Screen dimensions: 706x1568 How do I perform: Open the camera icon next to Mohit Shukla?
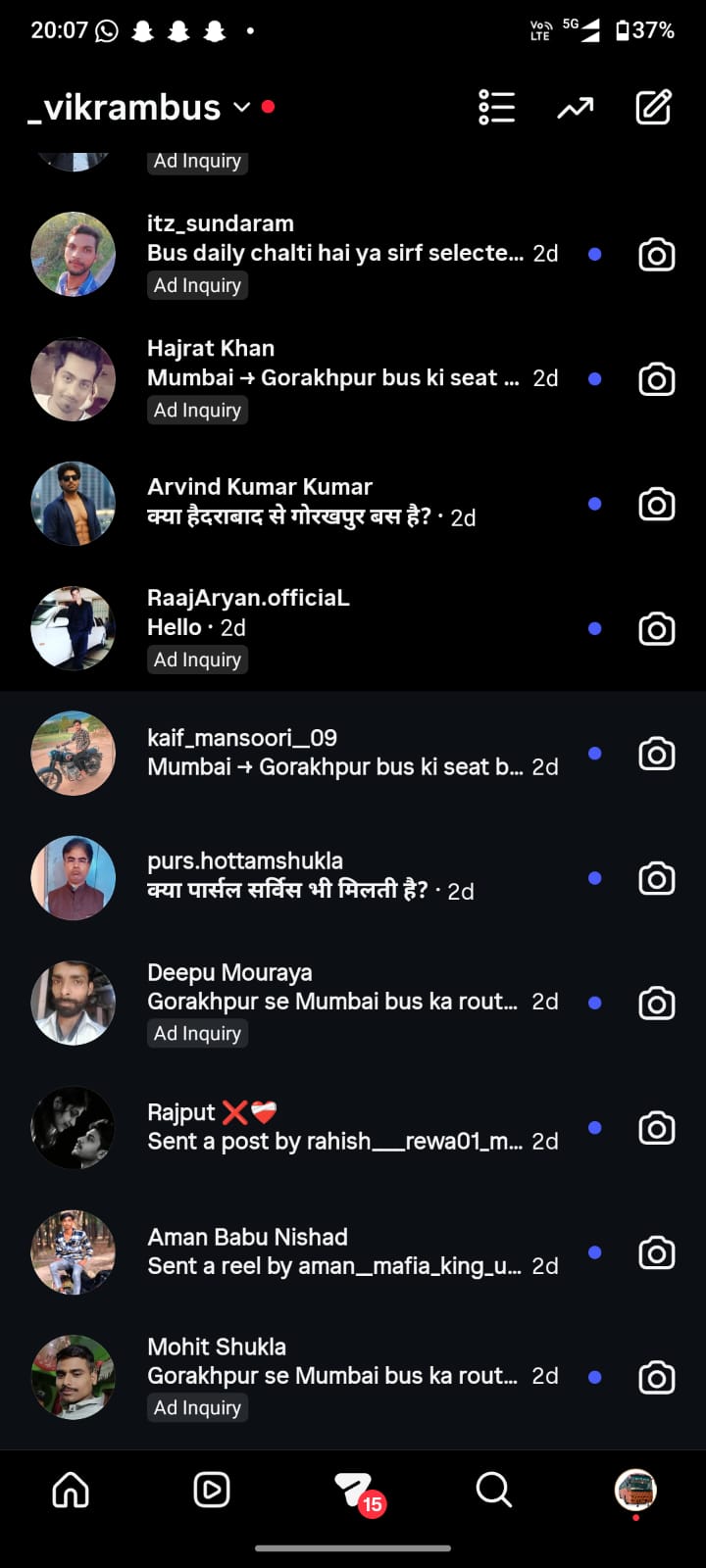point(656,1376)
